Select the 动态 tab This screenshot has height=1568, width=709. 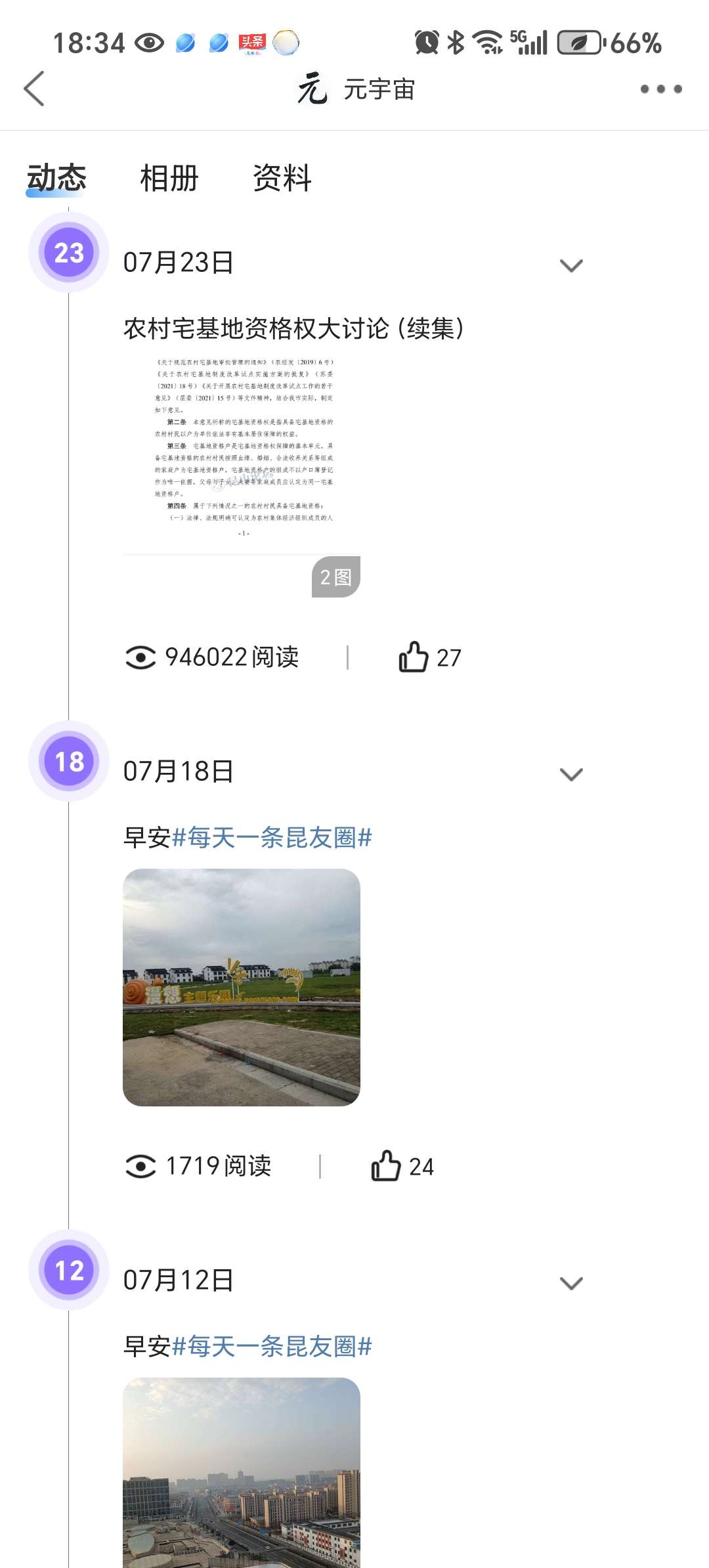pos(56,178)
